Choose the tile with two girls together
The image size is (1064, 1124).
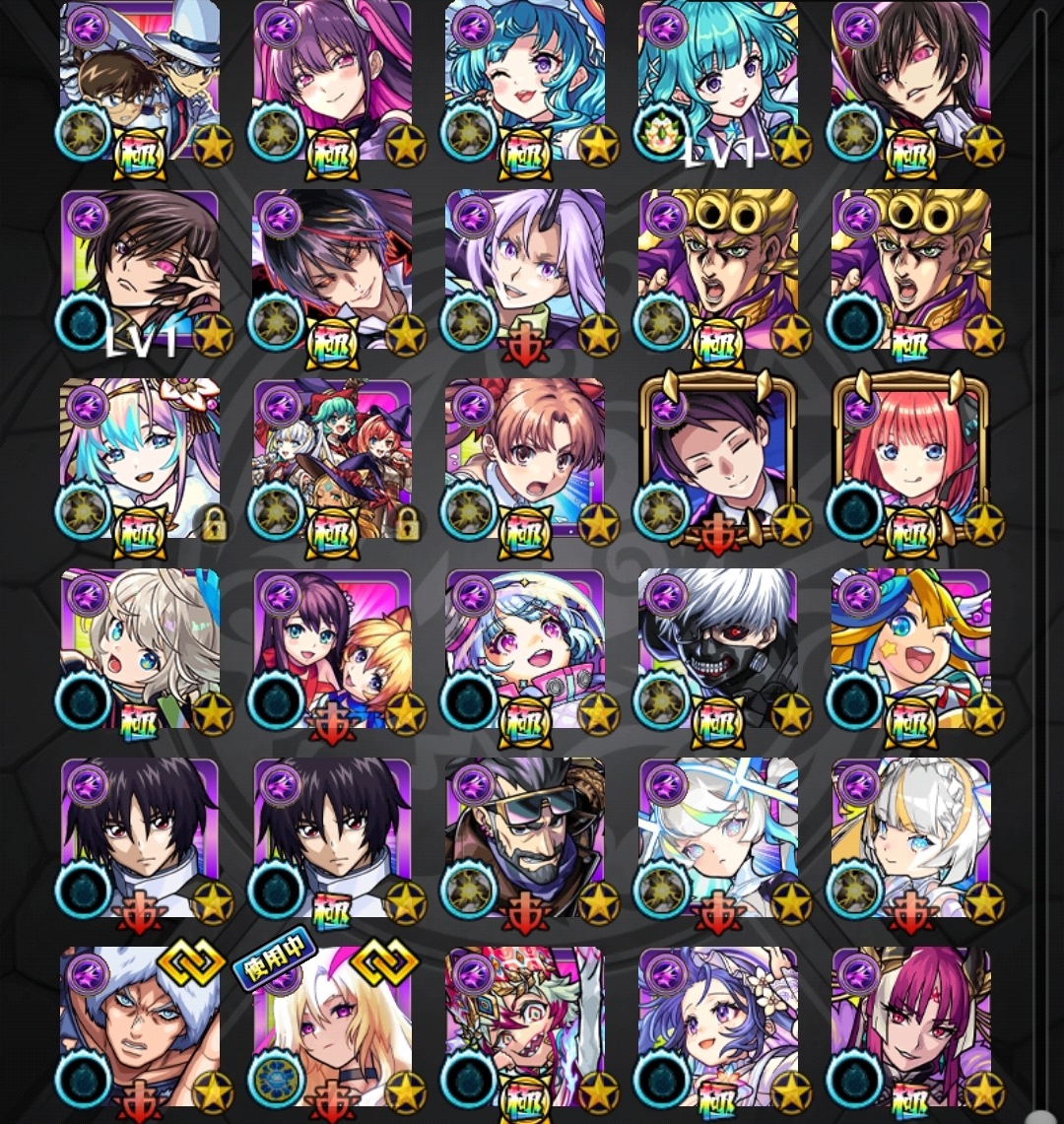(332, 647)
